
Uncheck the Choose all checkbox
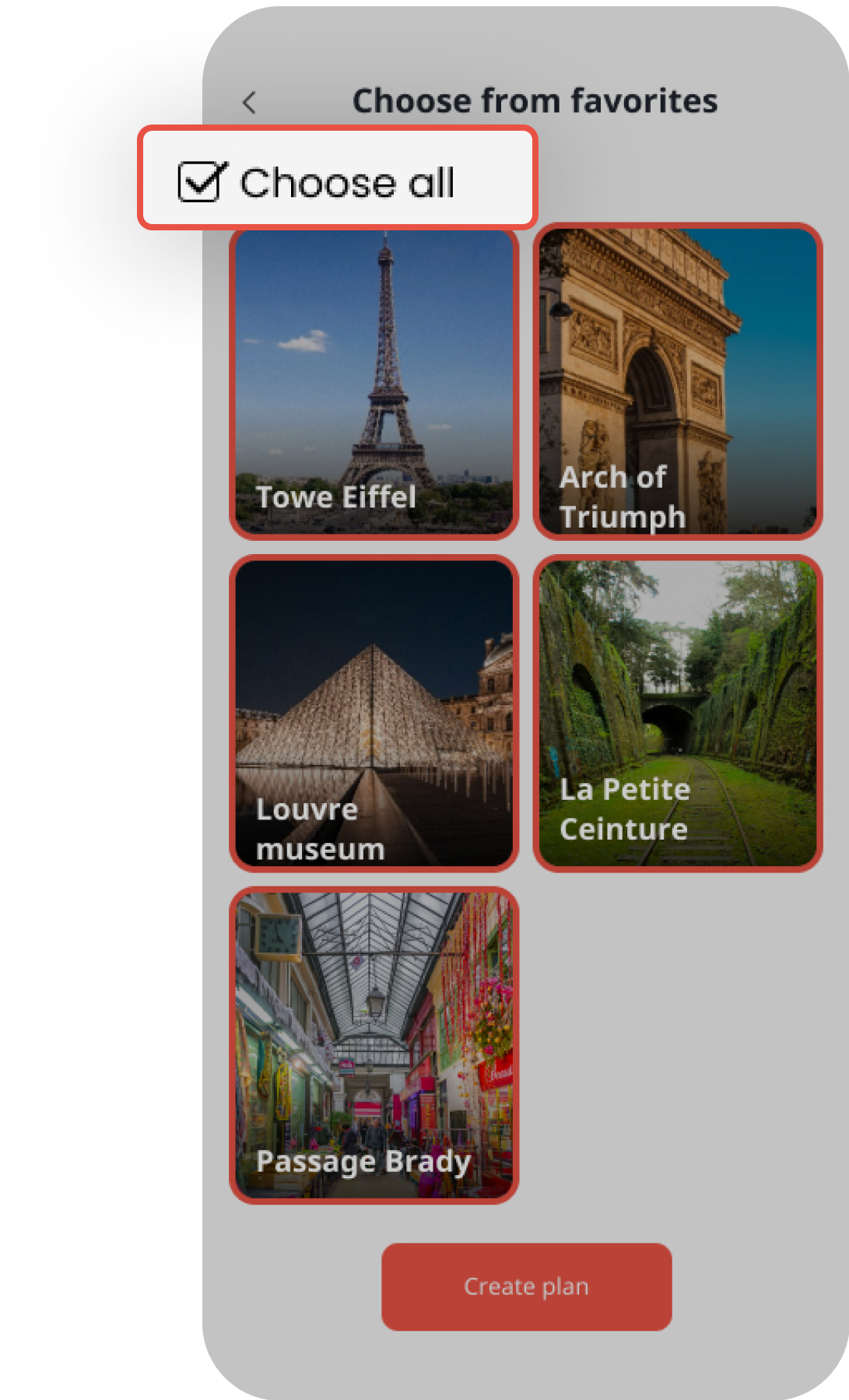tap(202, 181)
